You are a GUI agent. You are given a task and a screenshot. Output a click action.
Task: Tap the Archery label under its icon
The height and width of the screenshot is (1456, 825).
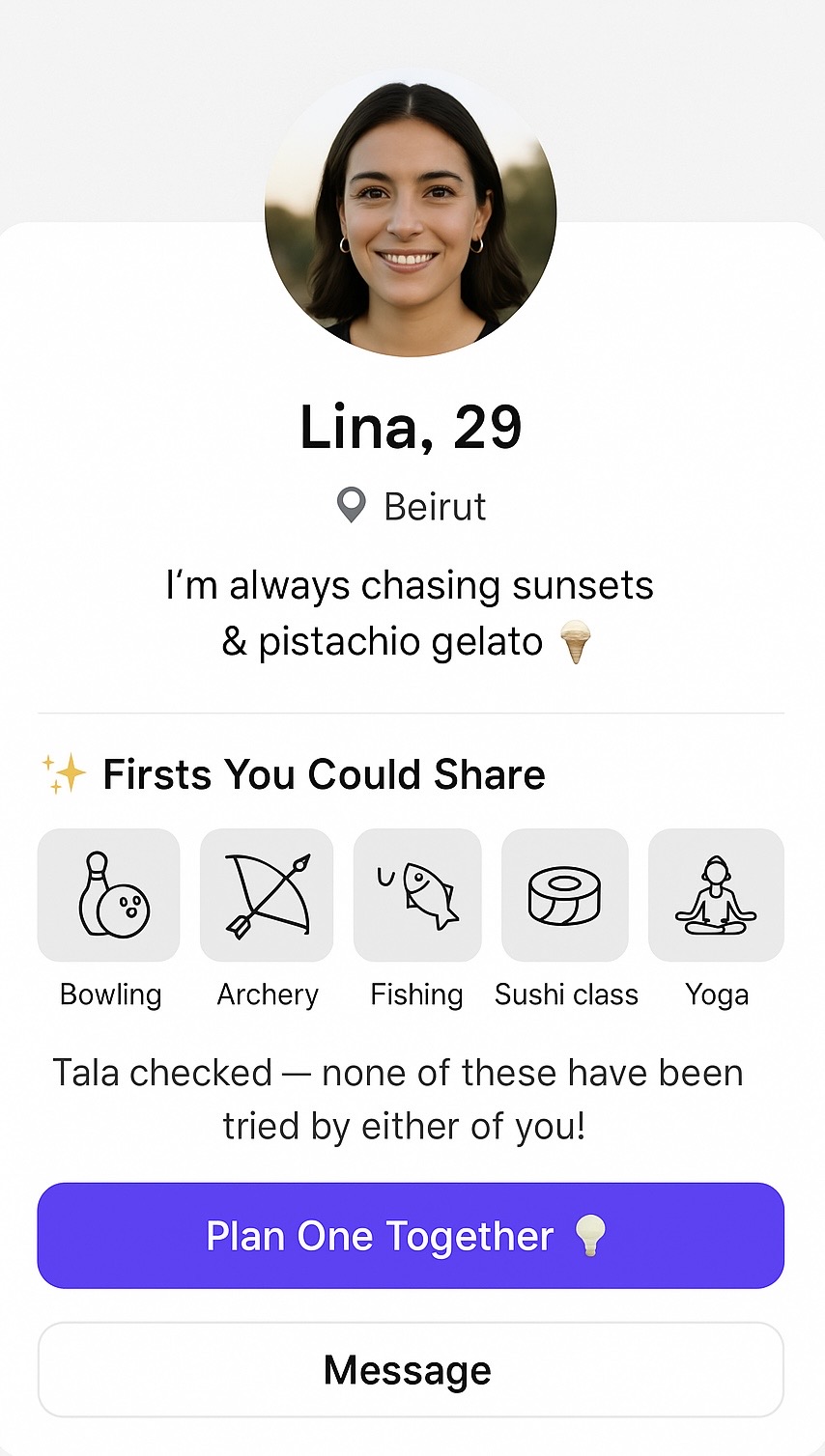(267, 994)
